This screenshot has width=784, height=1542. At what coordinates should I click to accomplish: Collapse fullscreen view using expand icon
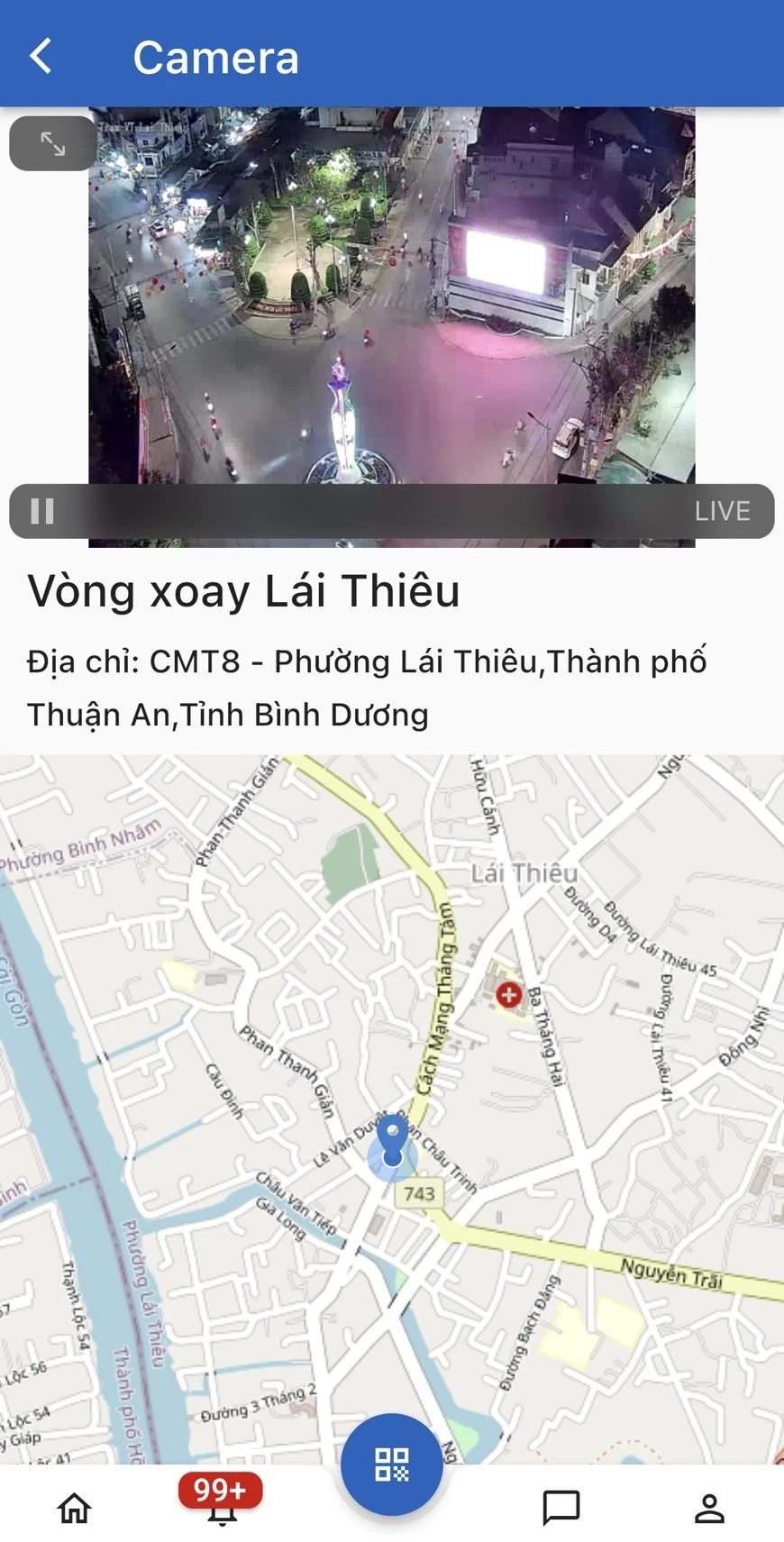51,142
